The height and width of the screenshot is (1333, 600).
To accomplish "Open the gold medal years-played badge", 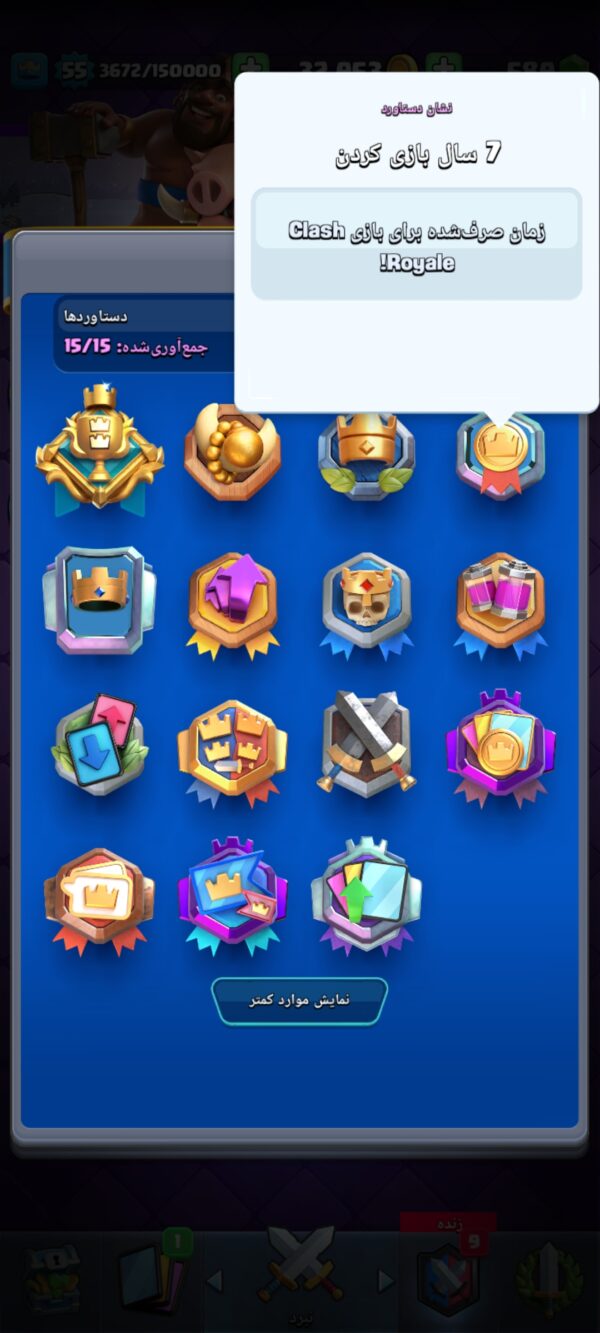I will [500, 453].
